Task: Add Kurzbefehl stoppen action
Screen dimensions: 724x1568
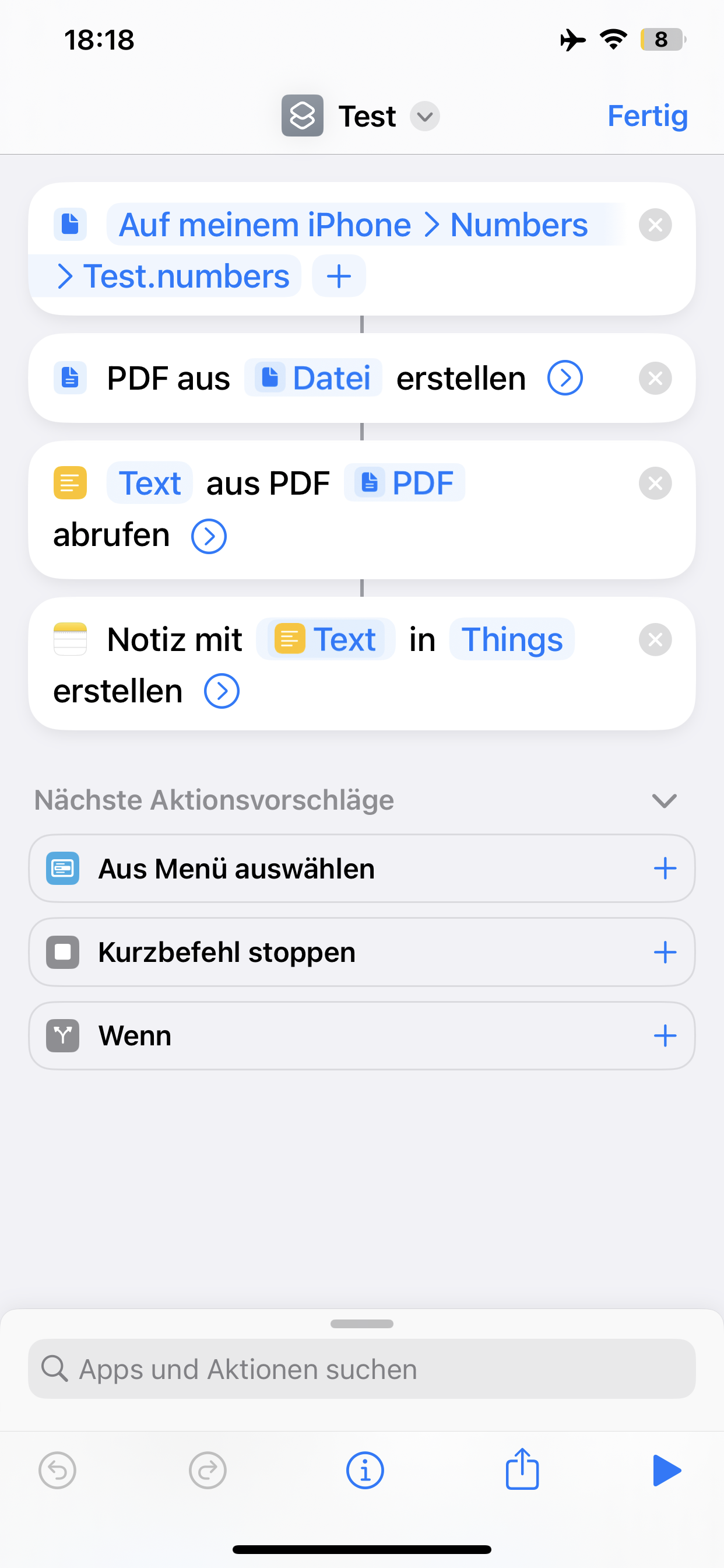Action: [x=665, y=953]
